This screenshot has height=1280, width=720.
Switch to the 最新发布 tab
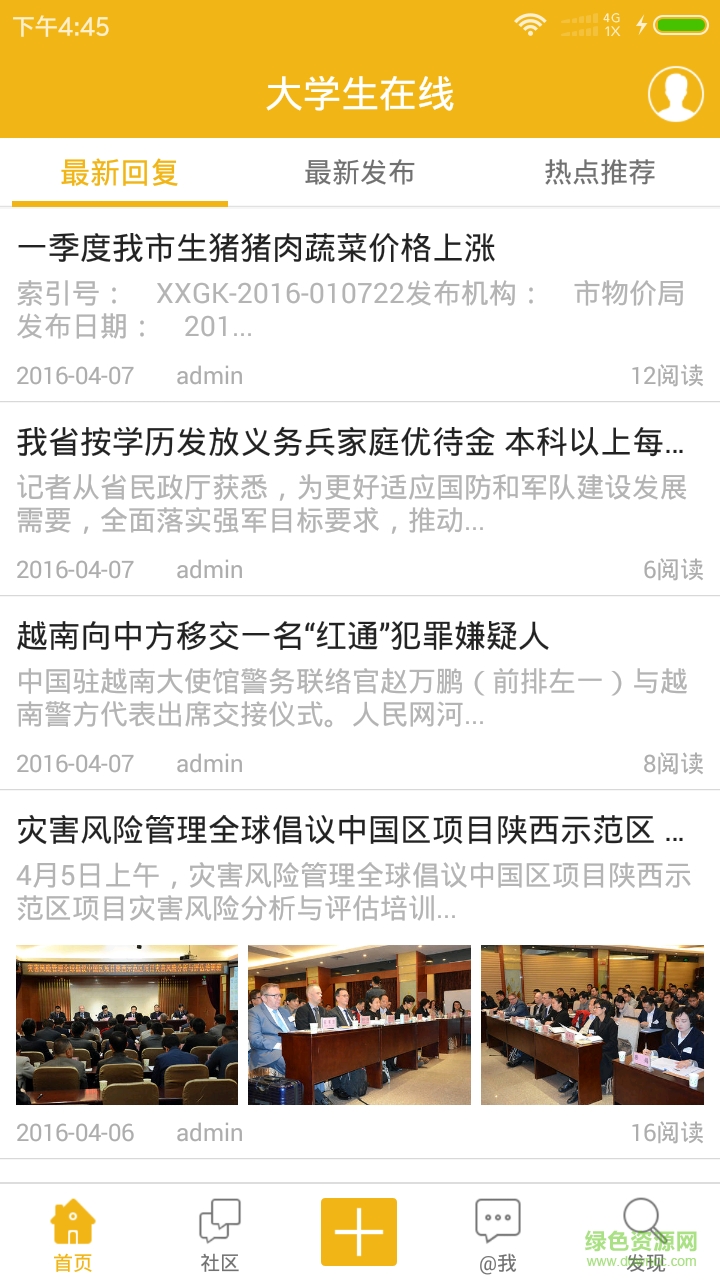359,172
